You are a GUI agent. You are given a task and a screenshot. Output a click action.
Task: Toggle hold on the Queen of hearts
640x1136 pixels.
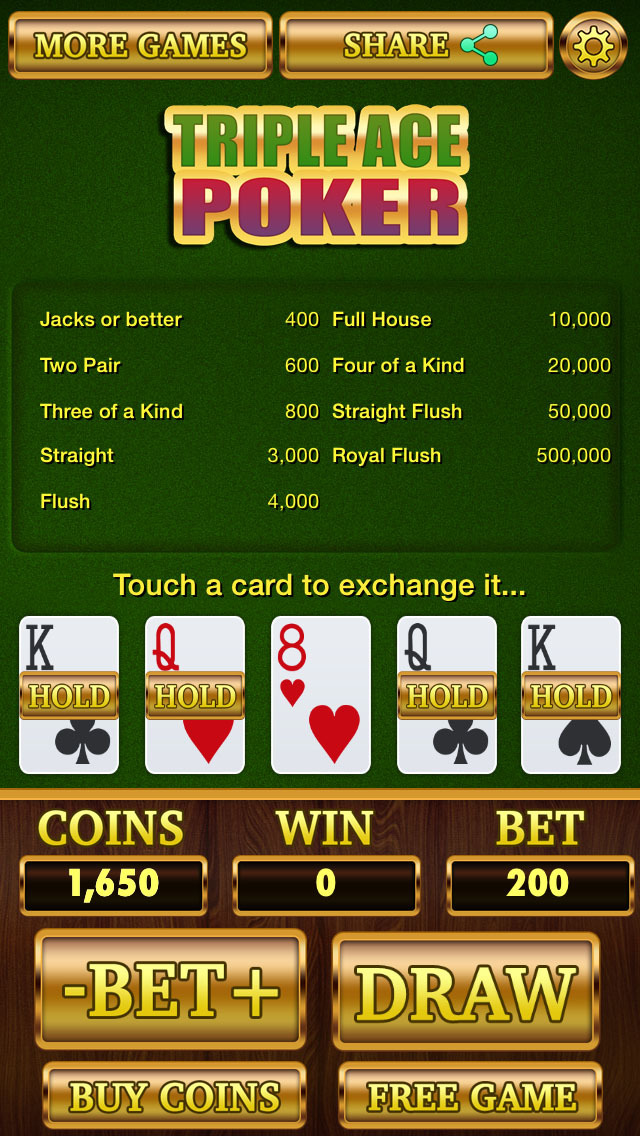(195, 695)
